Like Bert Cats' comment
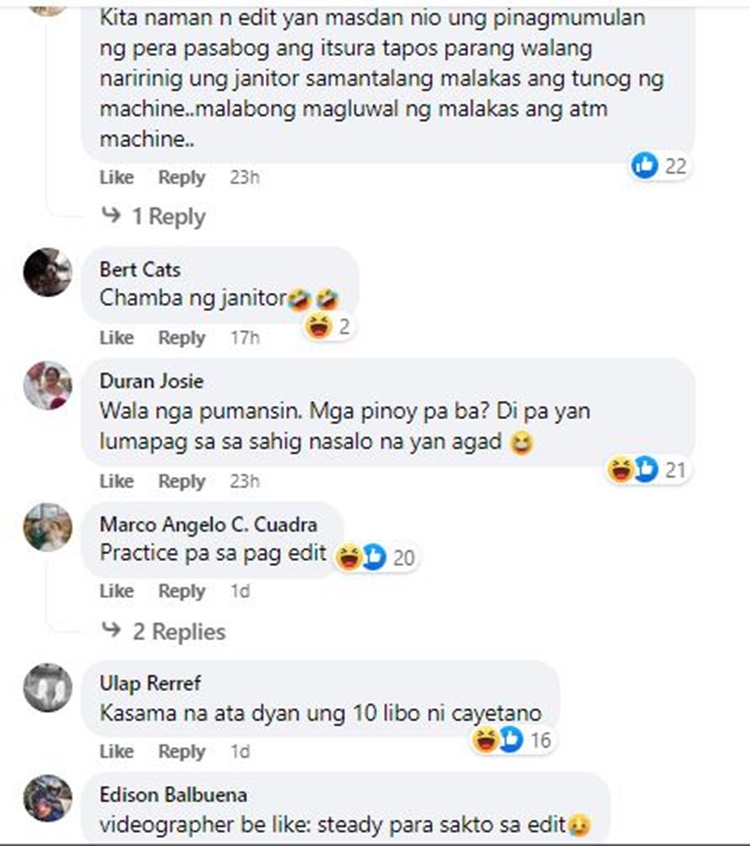 point(116,338)
